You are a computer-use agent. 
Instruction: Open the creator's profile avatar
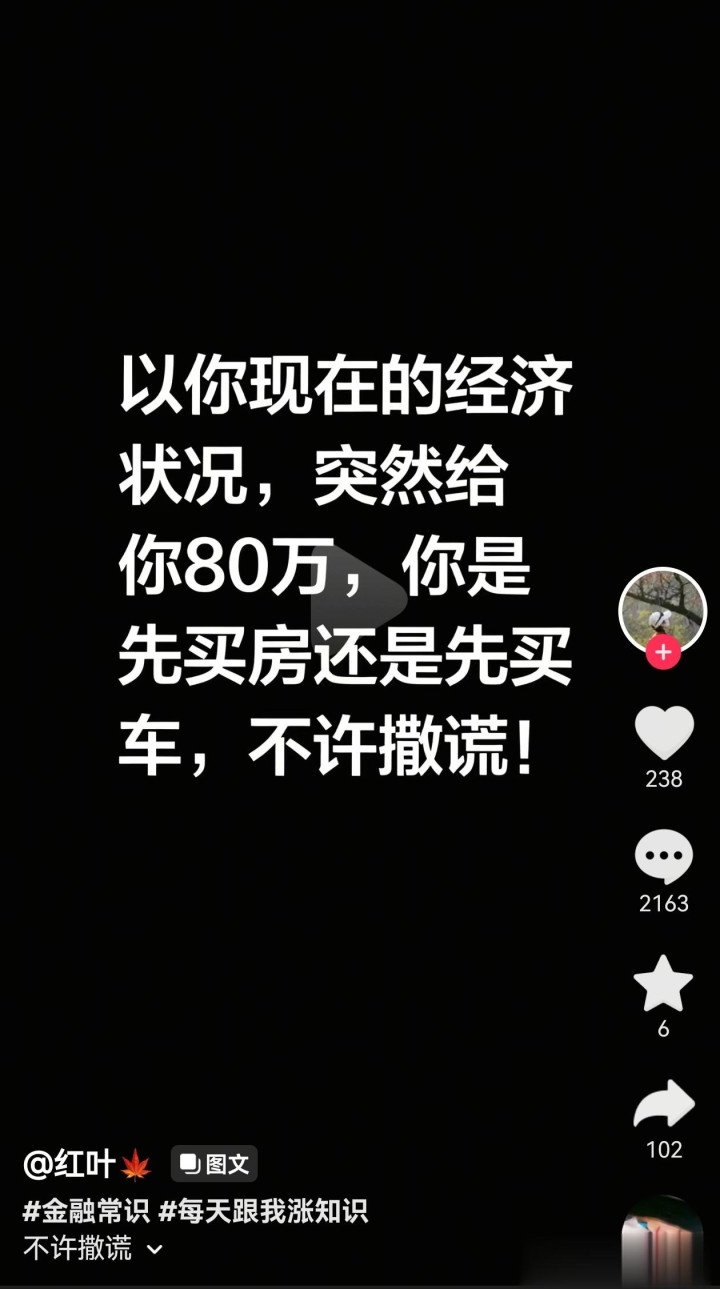click(663, 610)
